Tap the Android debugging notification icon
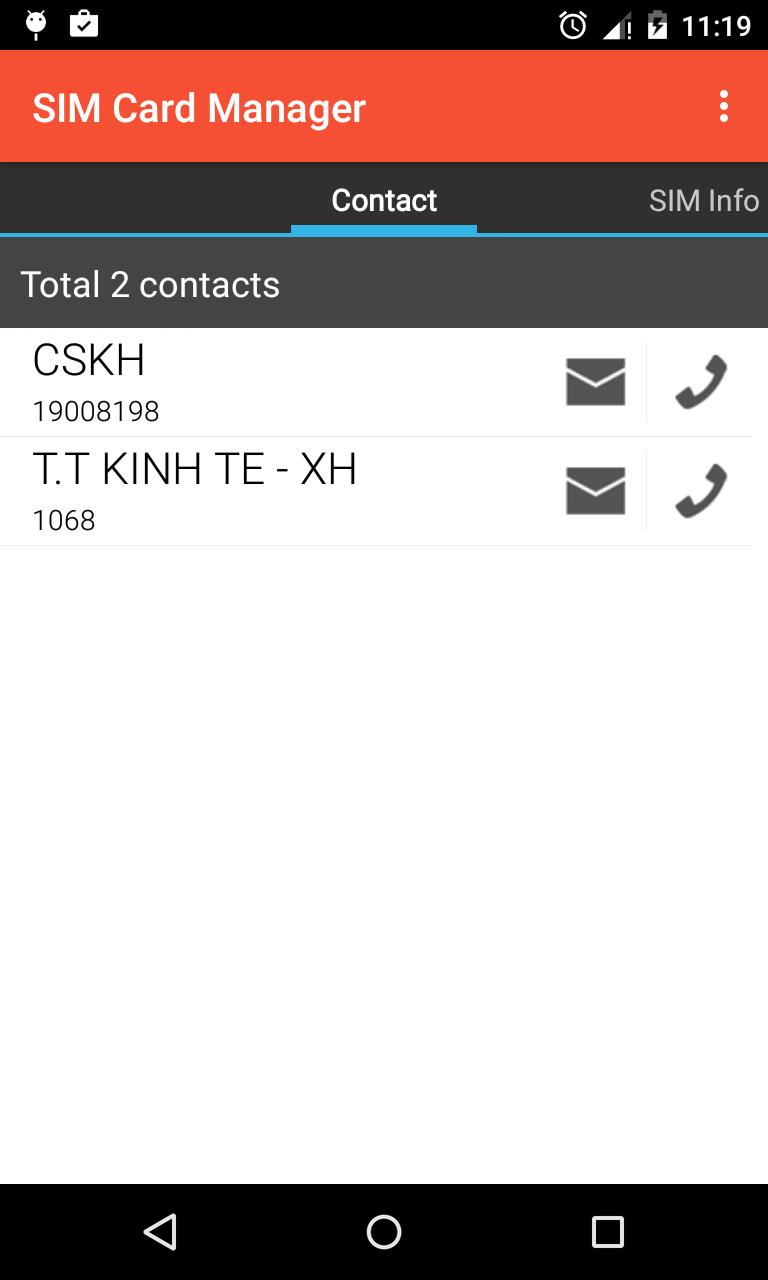768x1280 pixels. 35,25
